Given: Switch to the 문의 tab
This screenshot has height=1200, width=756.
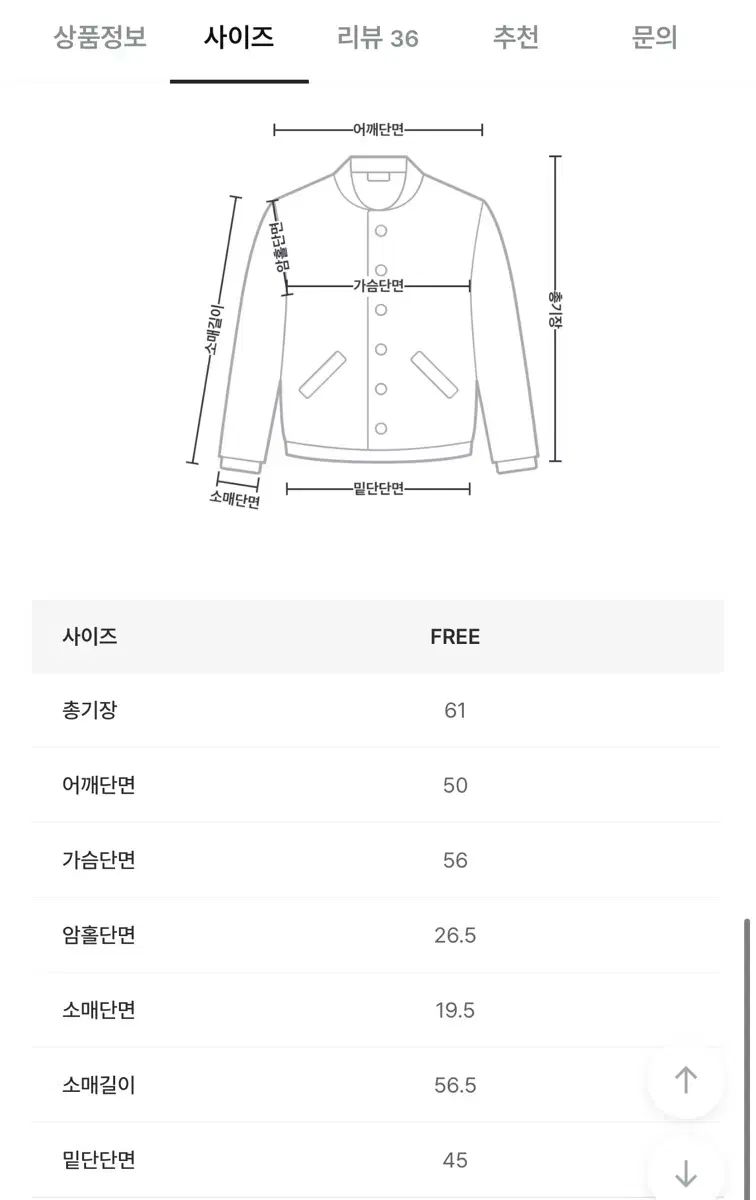Looking at the screenshot, I should 655,38.
